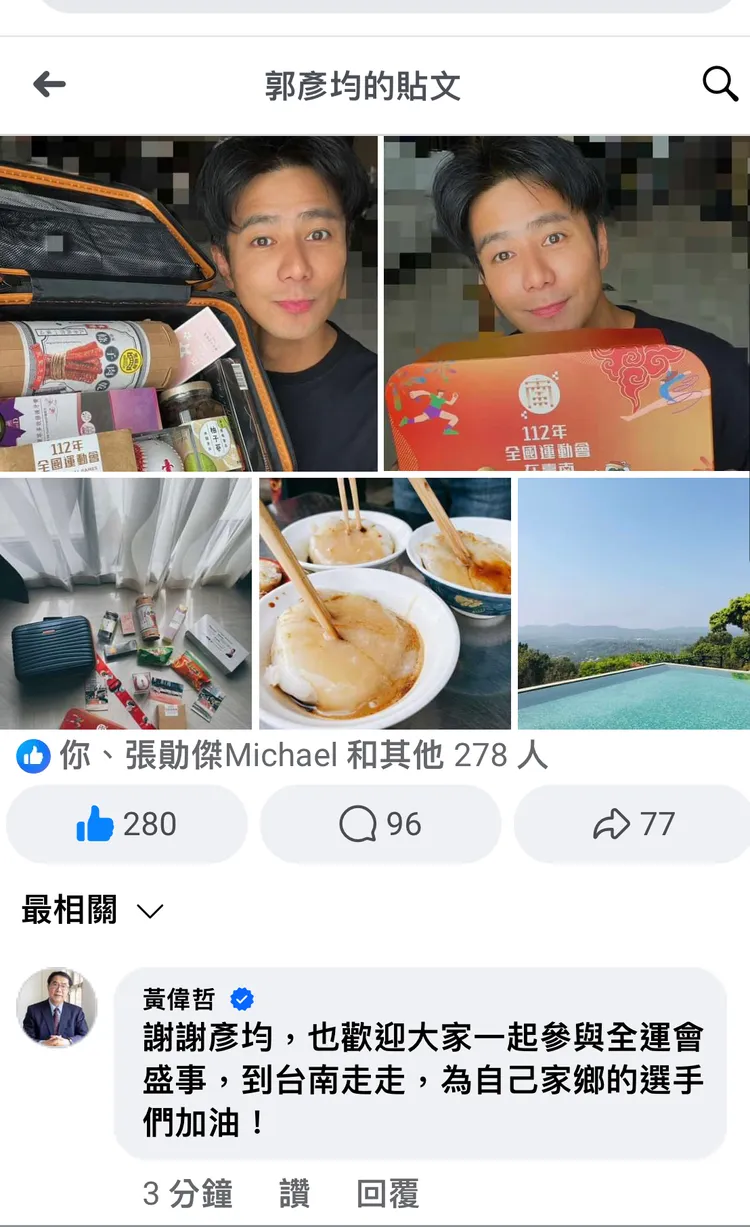
Task: View the 96 comments tab
Action: [x=380, y=823]
